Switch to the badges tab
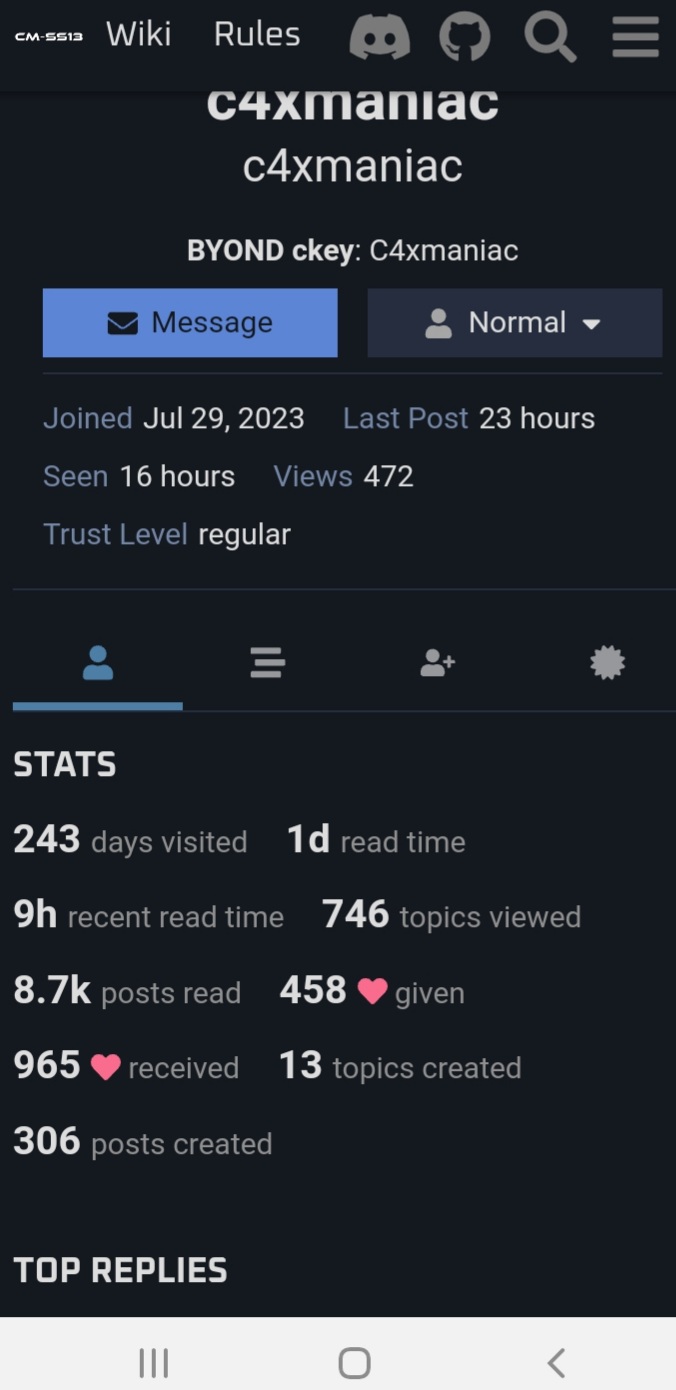 [x=607, y=662]
